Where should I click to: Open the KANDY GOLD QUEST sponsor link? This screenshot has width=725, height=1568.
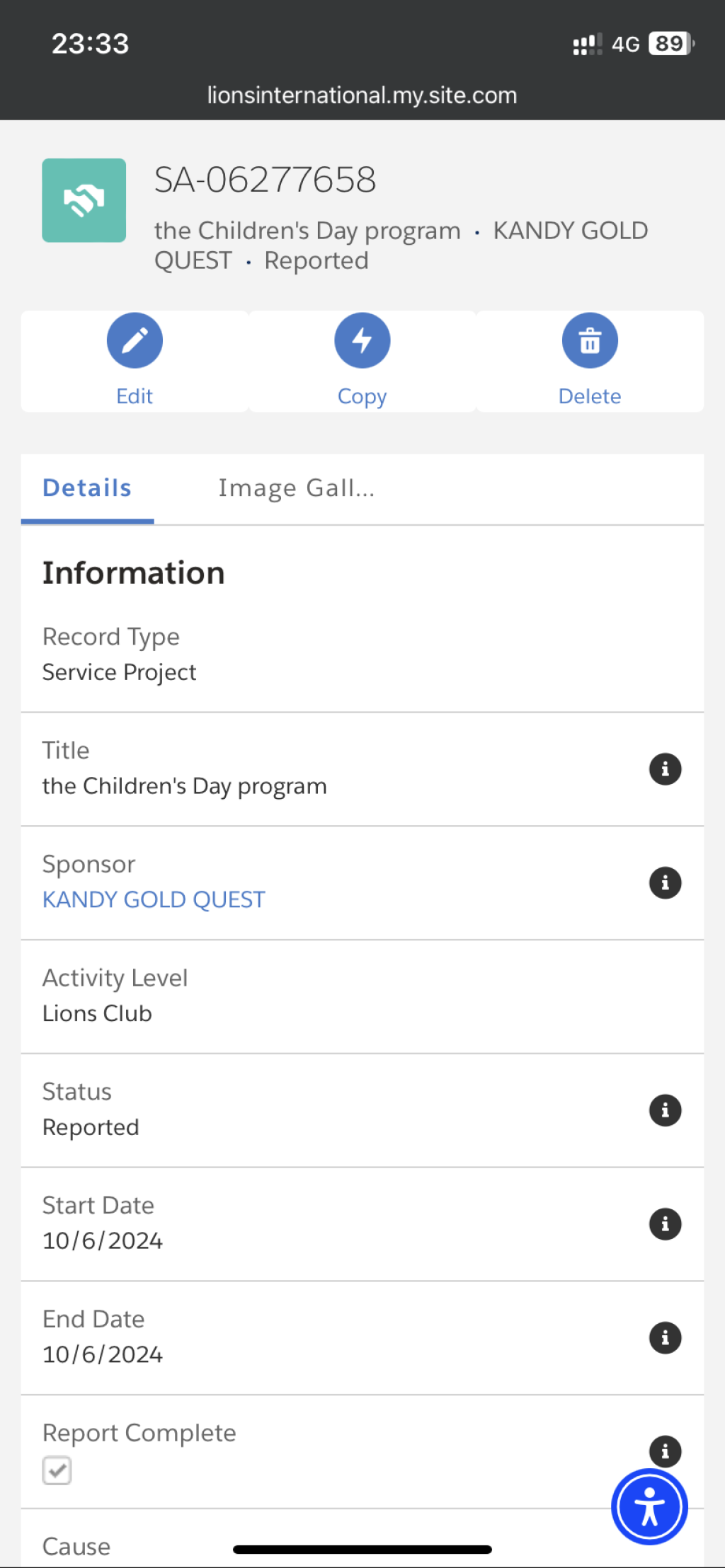click(x=154, y=899)
